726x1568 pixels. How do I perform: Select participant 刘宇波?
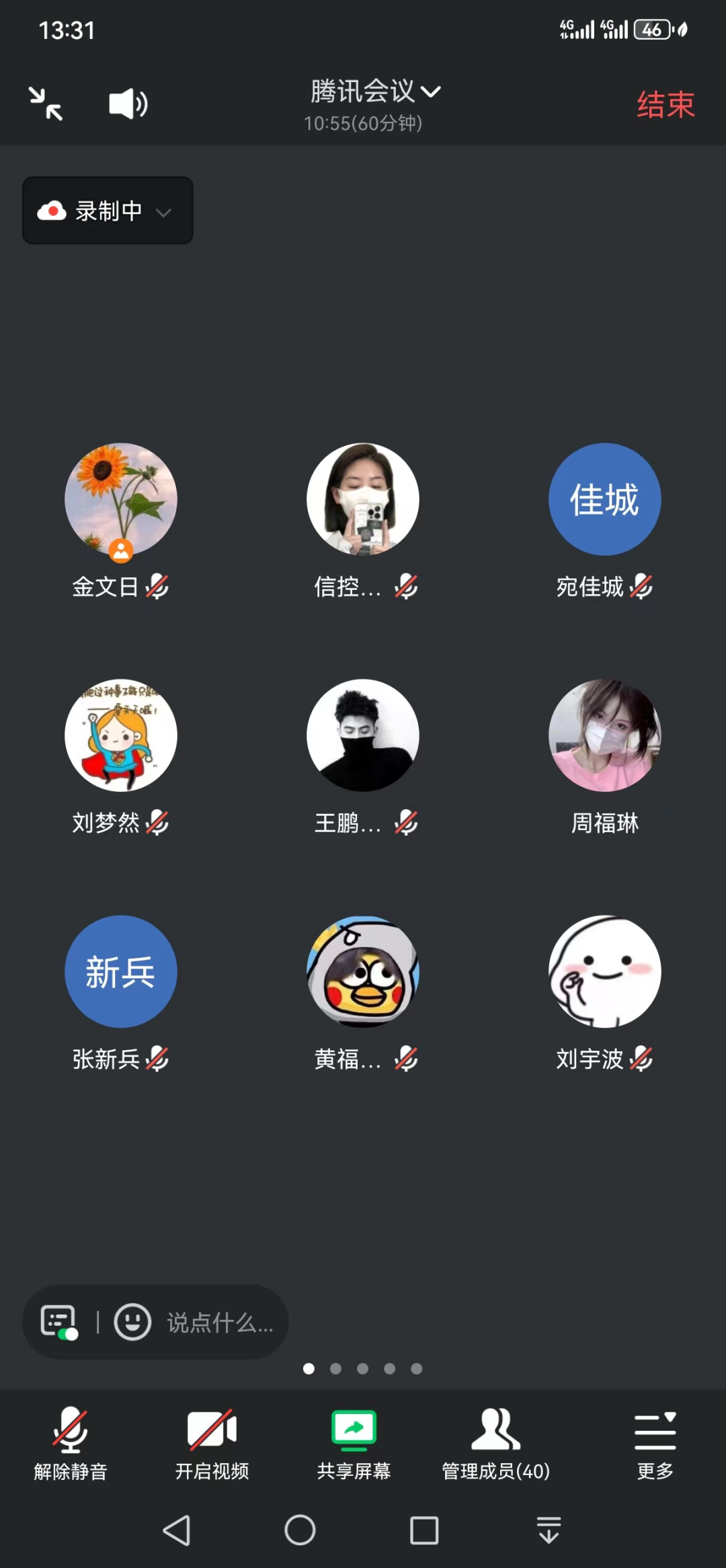604,971
